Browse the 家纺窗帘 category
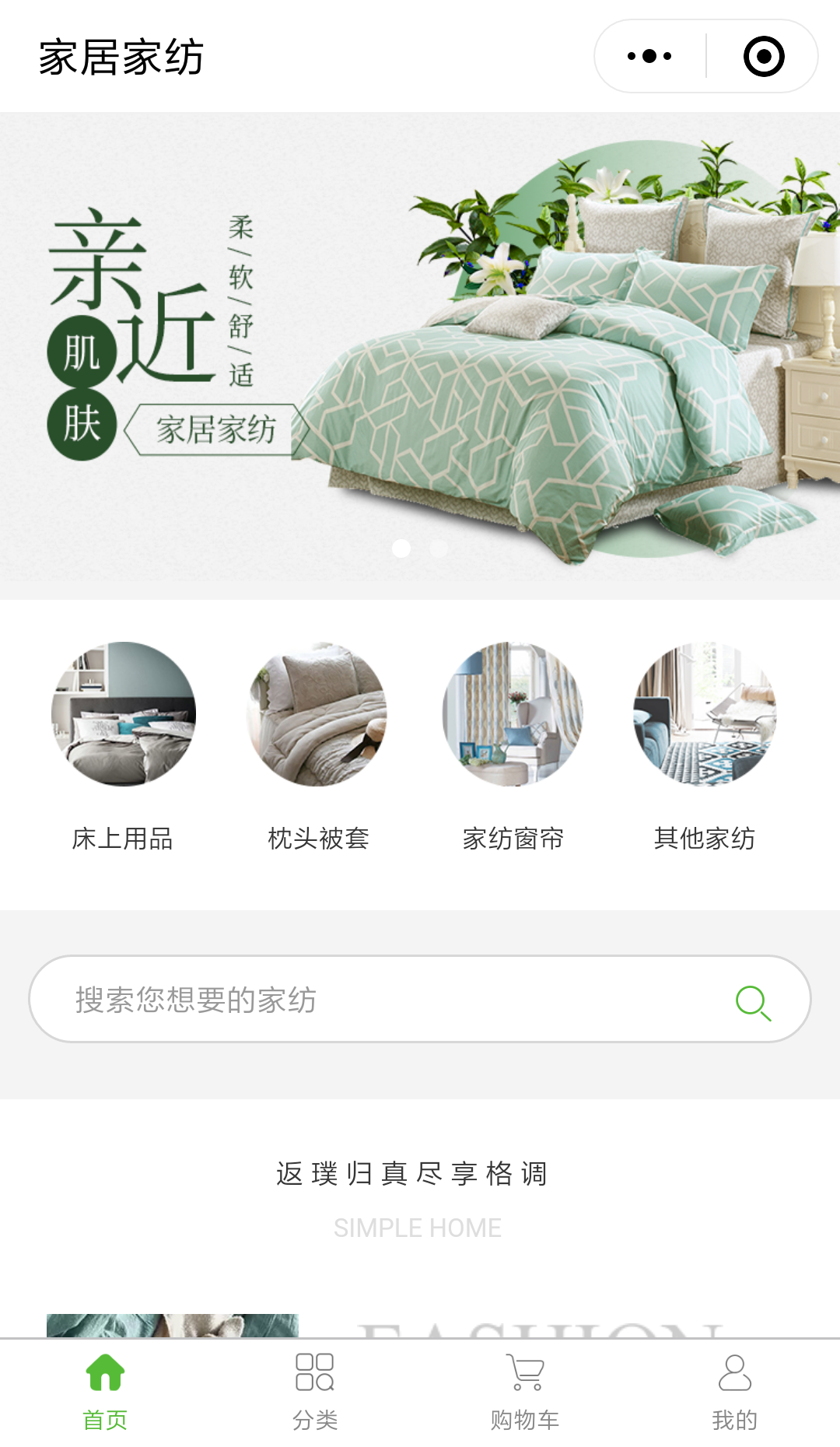Image resolution: width=840 pixels, height=1447 pixels. pyautogui.click(x=513, y=747)
